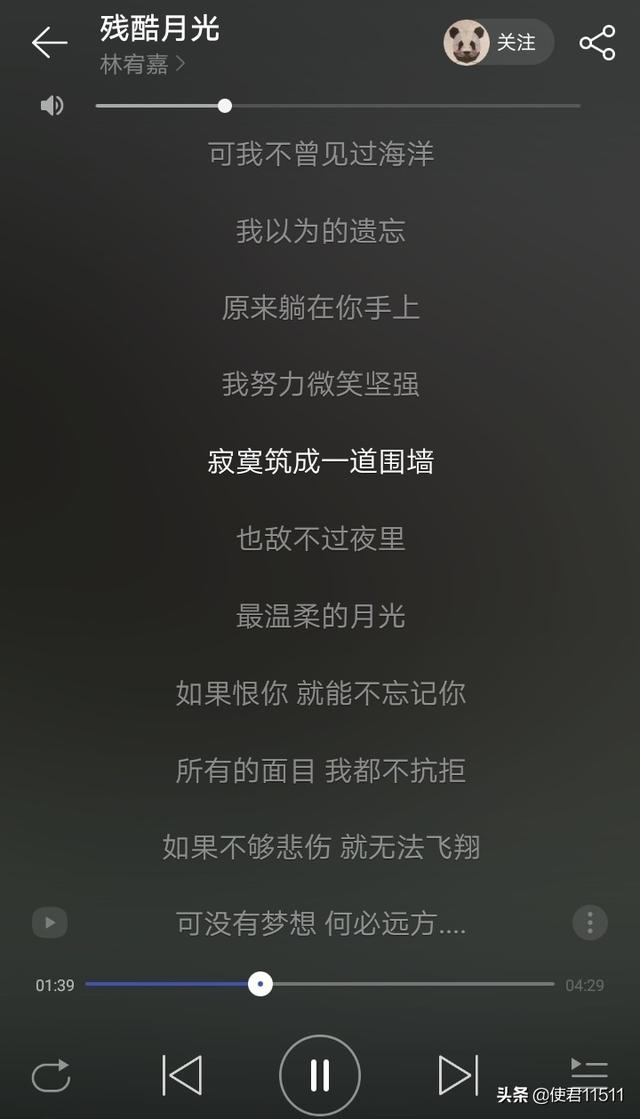The width and height of the screenshot is (640, 1119).
Task: Tap the small play icon beside lyrics
Action: point(50,922)
